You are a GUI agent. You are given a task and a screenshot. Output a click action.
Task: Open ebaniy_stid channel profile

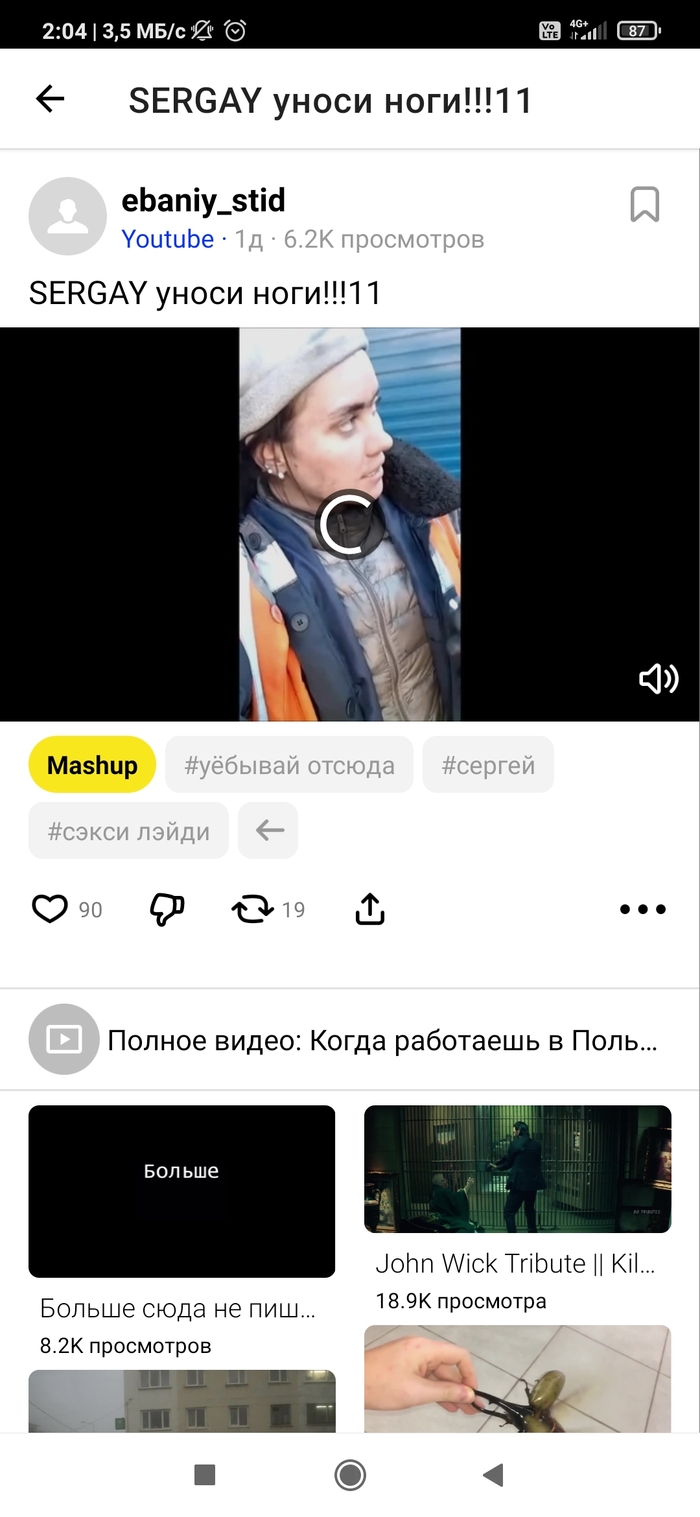pos(203,200)
